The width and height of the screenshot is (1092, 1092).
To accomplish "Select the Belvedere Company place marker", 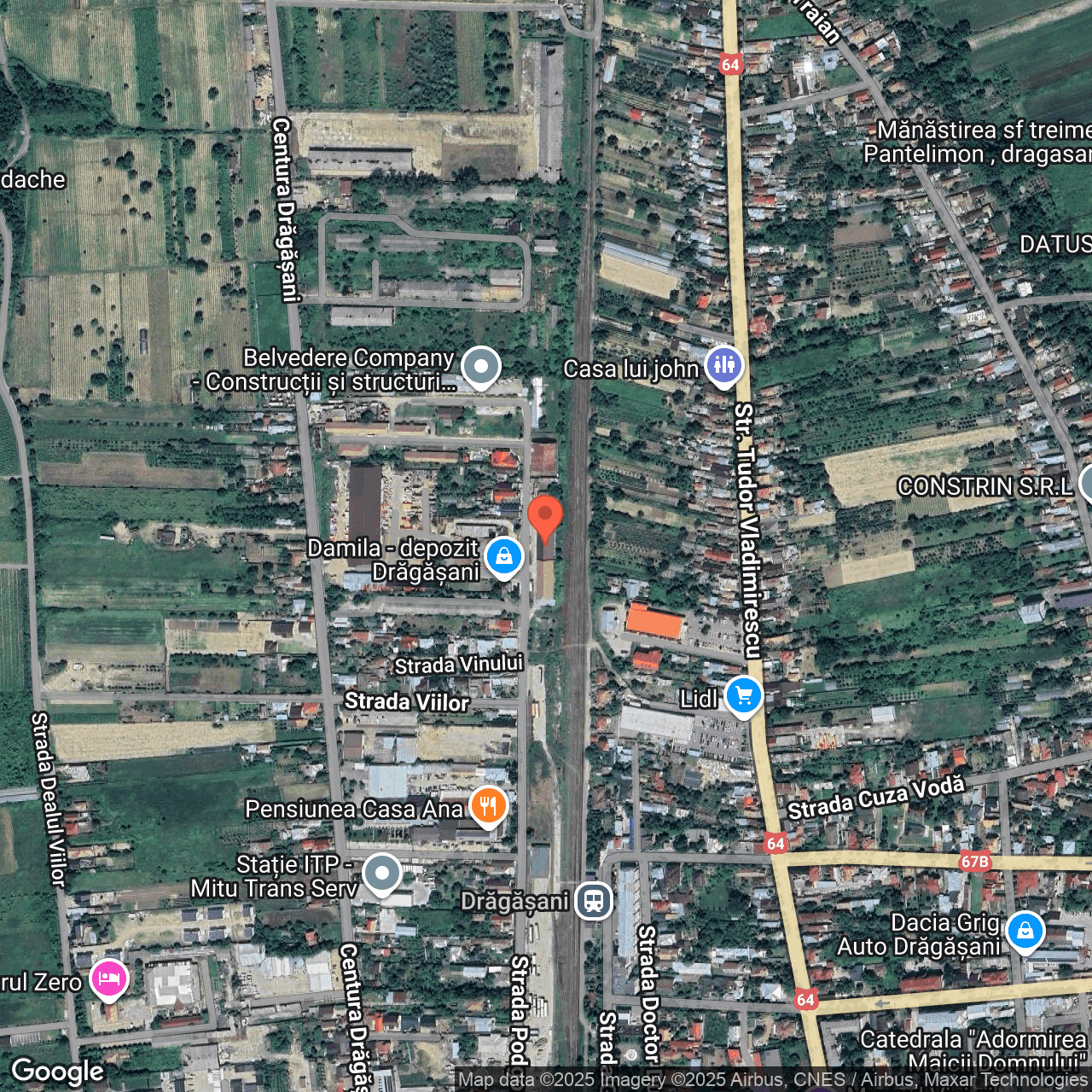I will click(x=481, y=367).
